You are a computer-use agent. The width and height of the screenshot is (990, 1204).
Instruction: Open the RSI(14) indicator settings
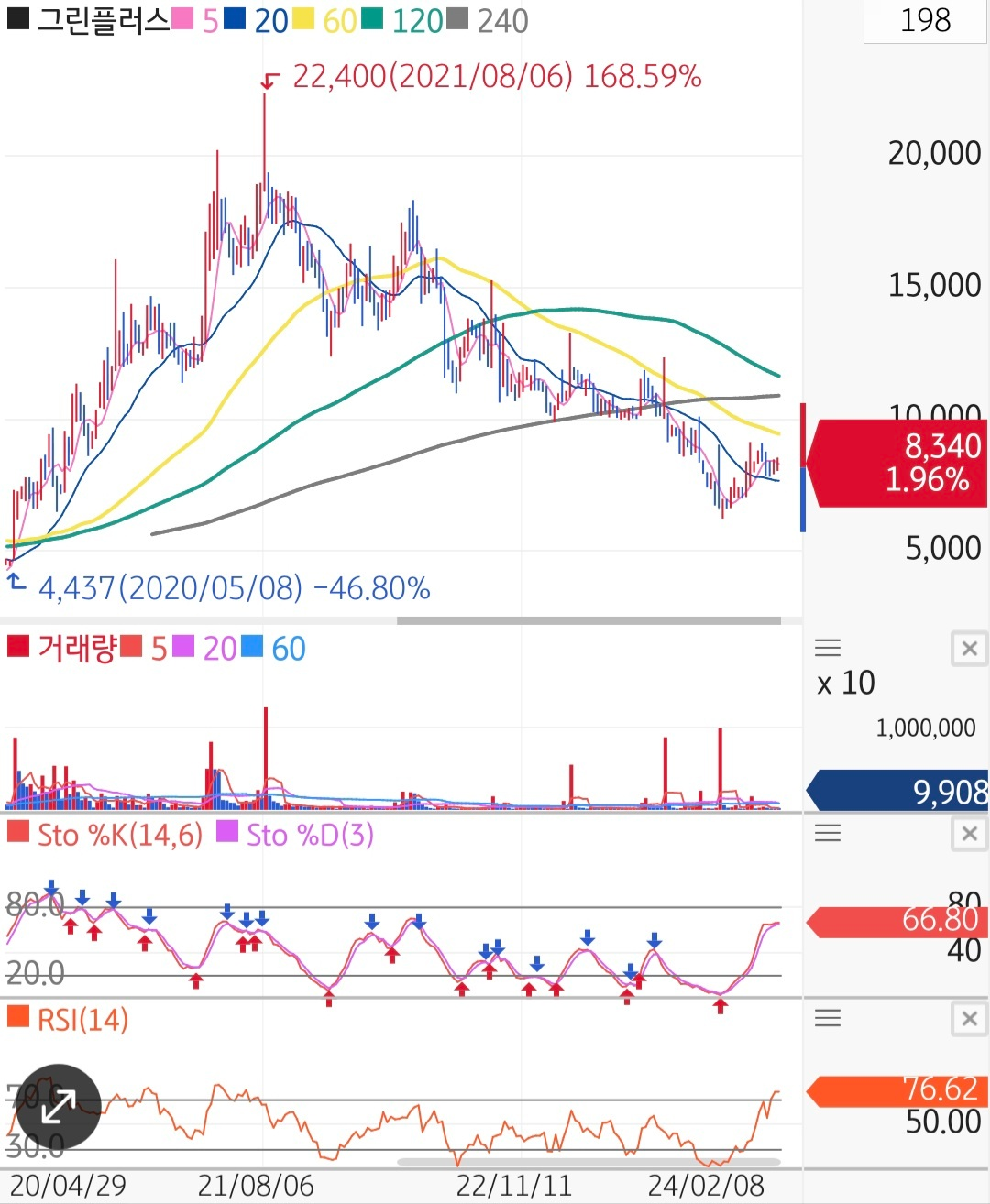[x=81, y=1019]
